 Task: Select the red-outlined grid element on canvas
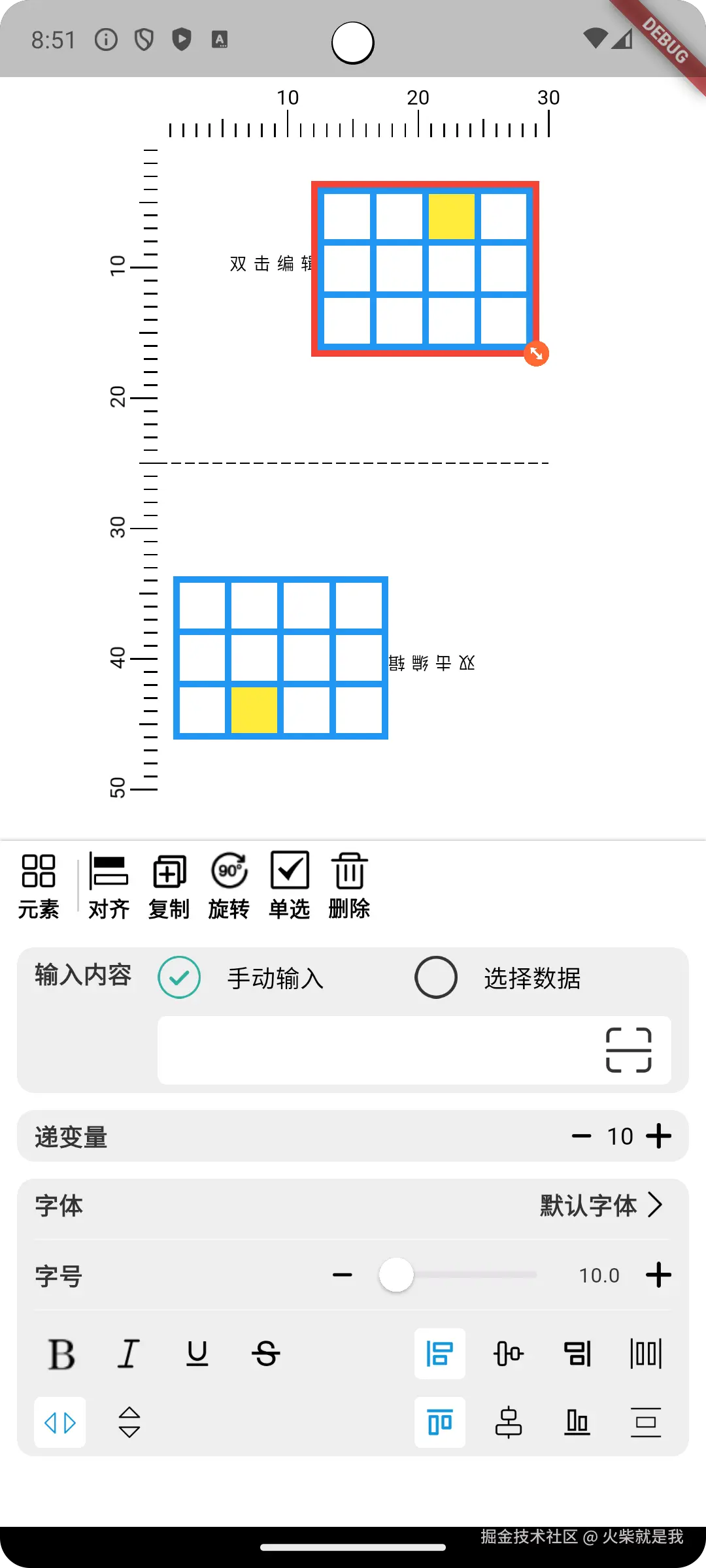[x=425, y=269]
